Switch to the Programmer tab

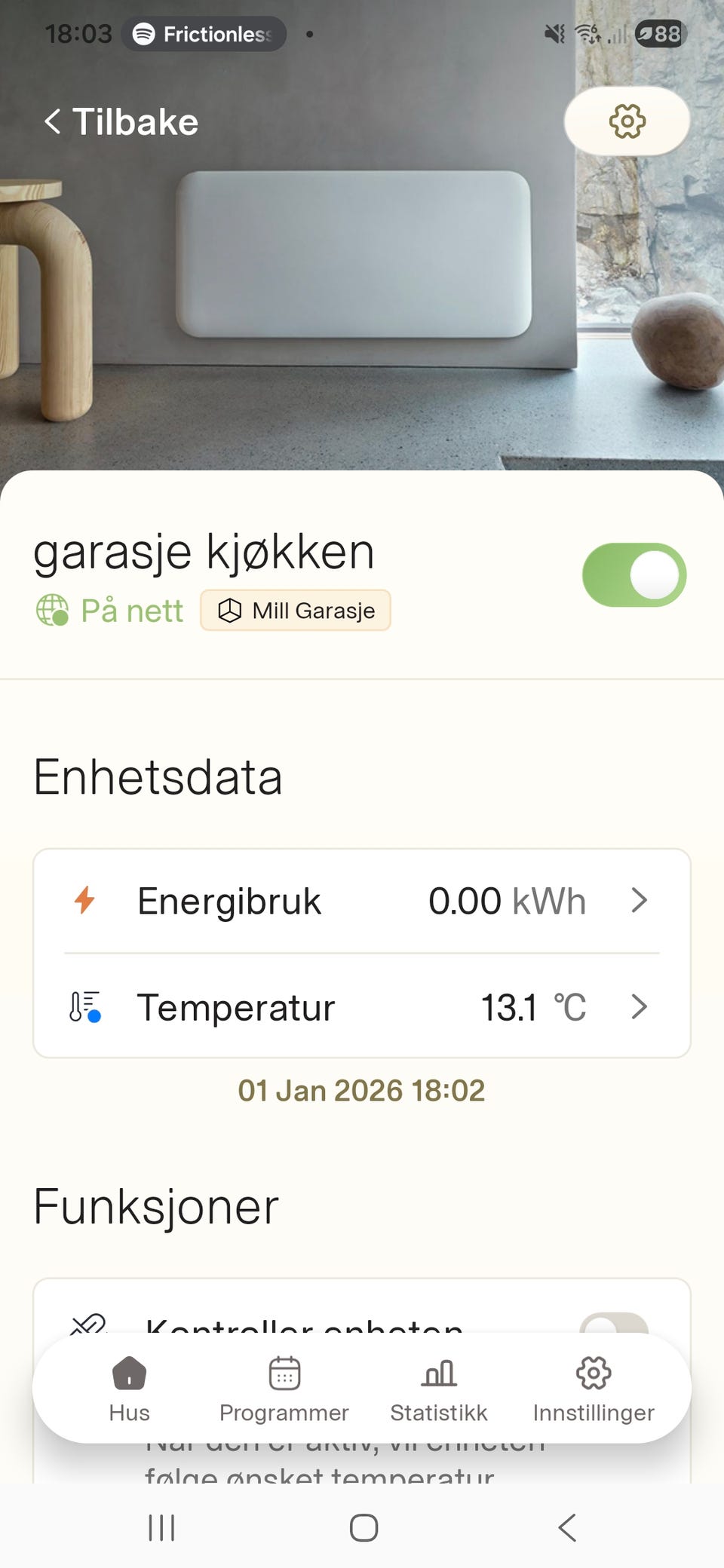284,1389
